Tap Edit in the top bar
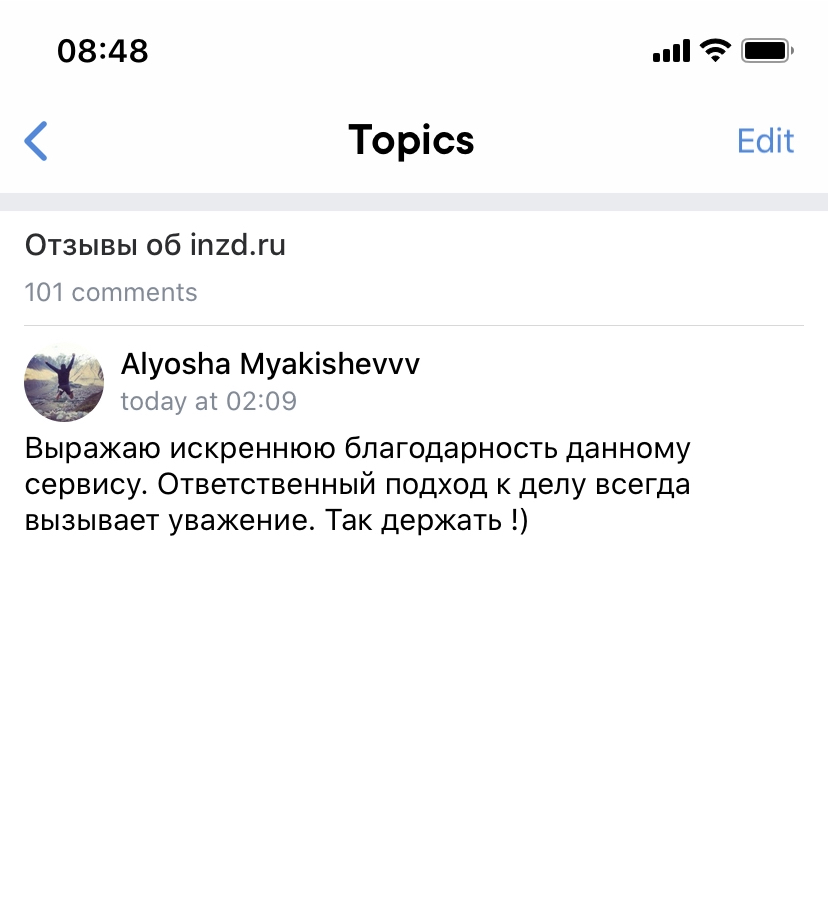Screen dimensions: 828x906 coord(765,141)
